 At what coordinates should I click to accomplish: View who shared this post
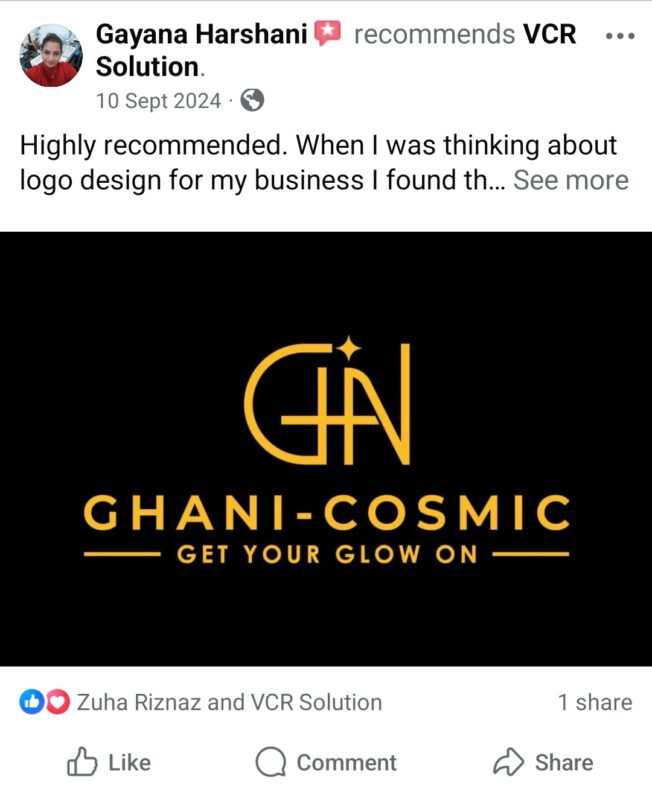click(x=594, y=703)
